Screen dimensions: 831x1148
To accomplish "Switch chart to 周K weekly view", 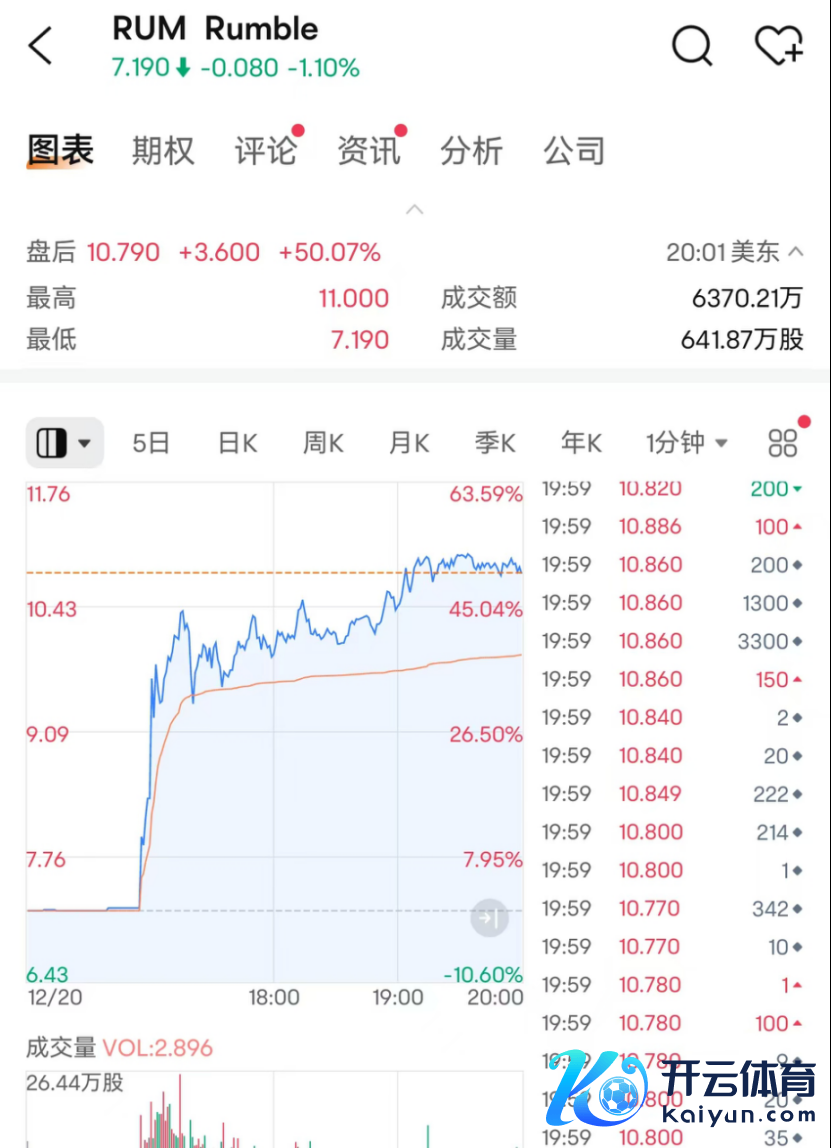I will (x=323, y=443).
